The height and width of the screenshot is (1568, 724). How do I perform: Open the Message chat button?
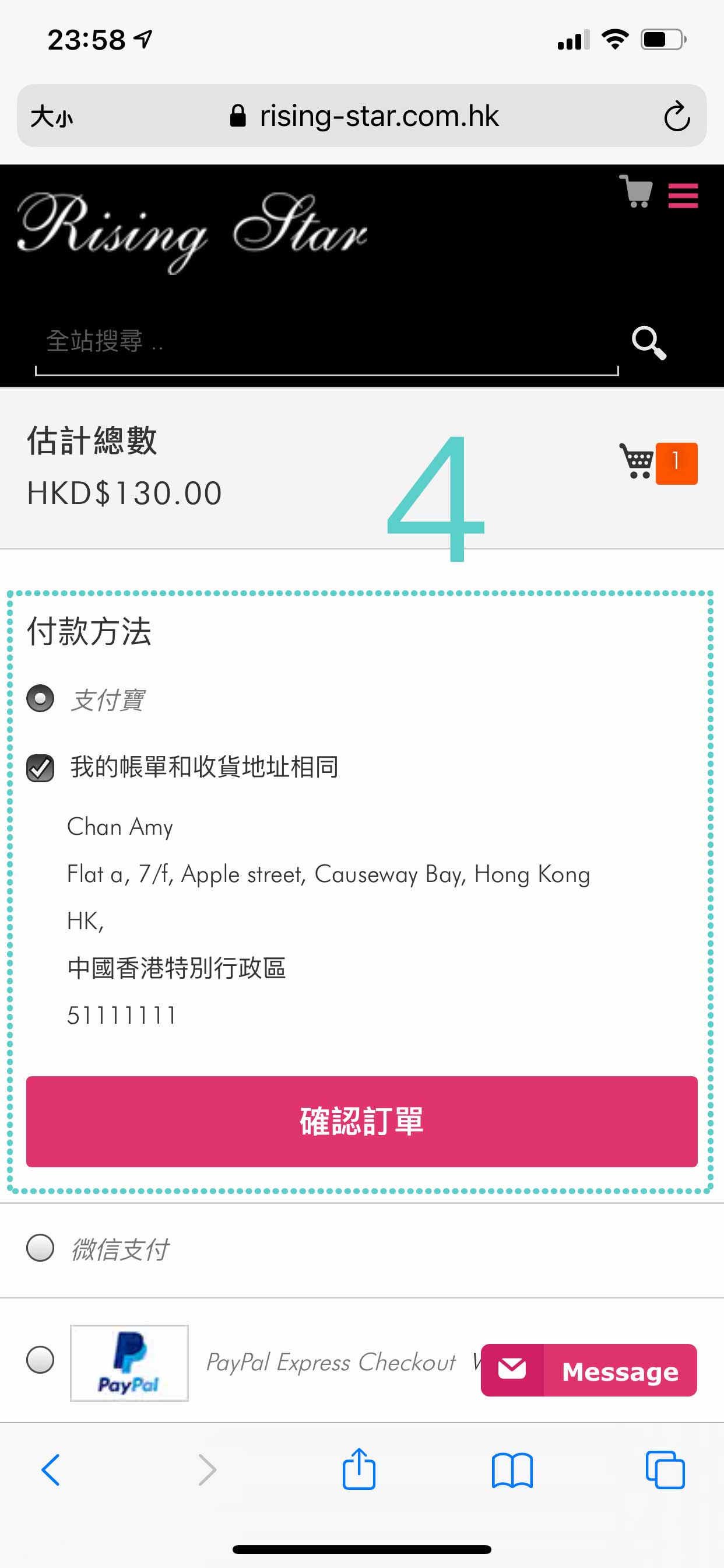click(x=588, y=1371)
